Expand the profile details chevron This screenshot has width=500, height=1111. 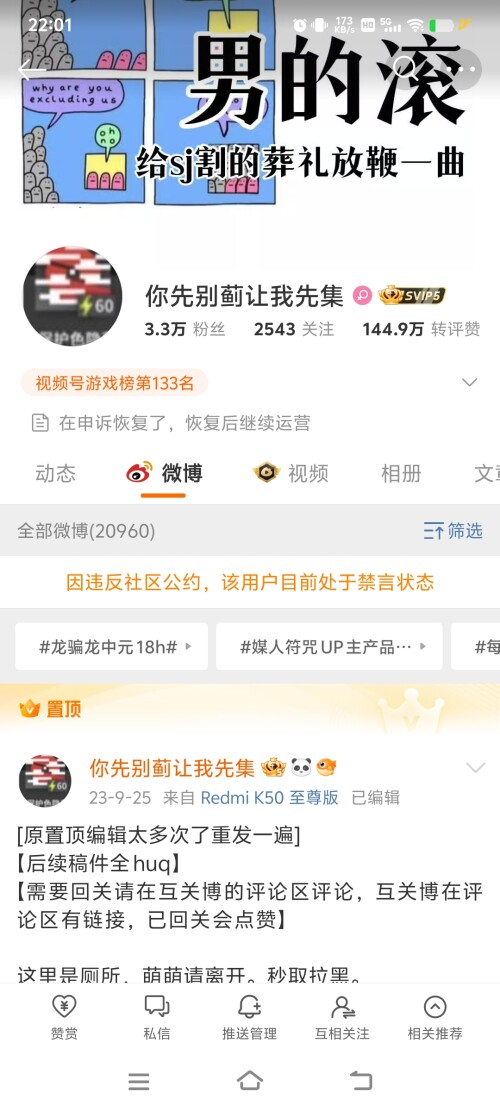469,383
